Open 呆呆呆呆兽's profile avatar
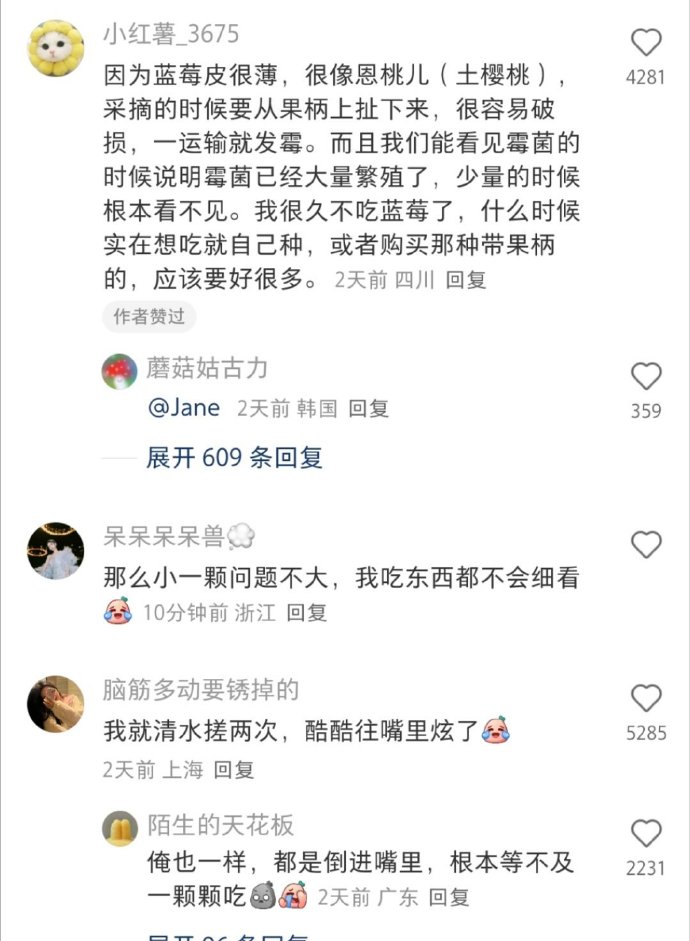The height and width of the screenshot is (941, 690). coord(55,549)
